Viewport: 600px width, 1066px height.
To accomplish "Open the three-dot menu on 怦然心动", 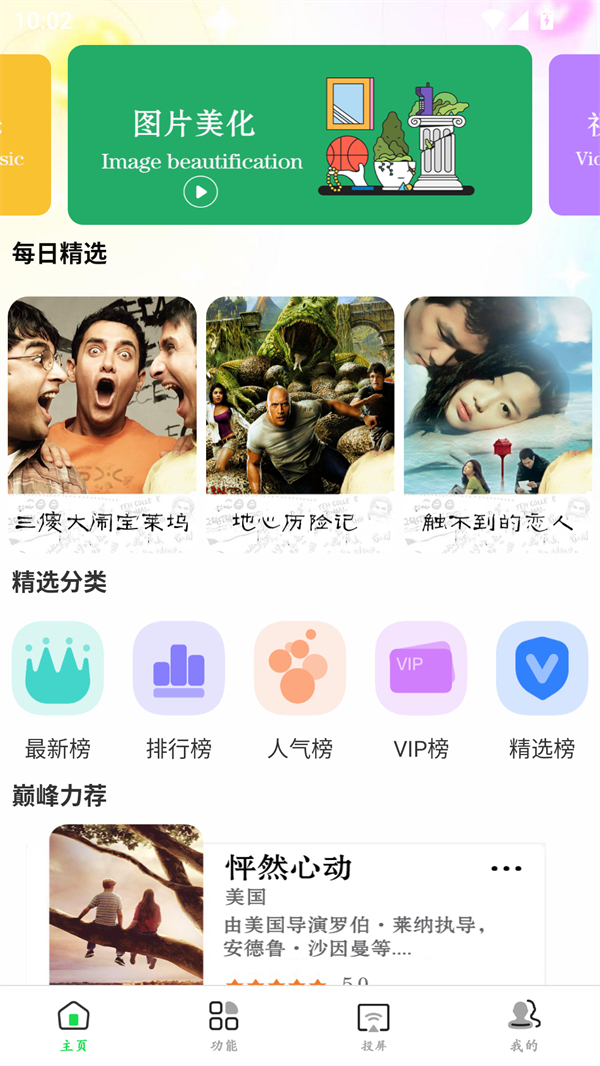I will click(x=506, y=869).
